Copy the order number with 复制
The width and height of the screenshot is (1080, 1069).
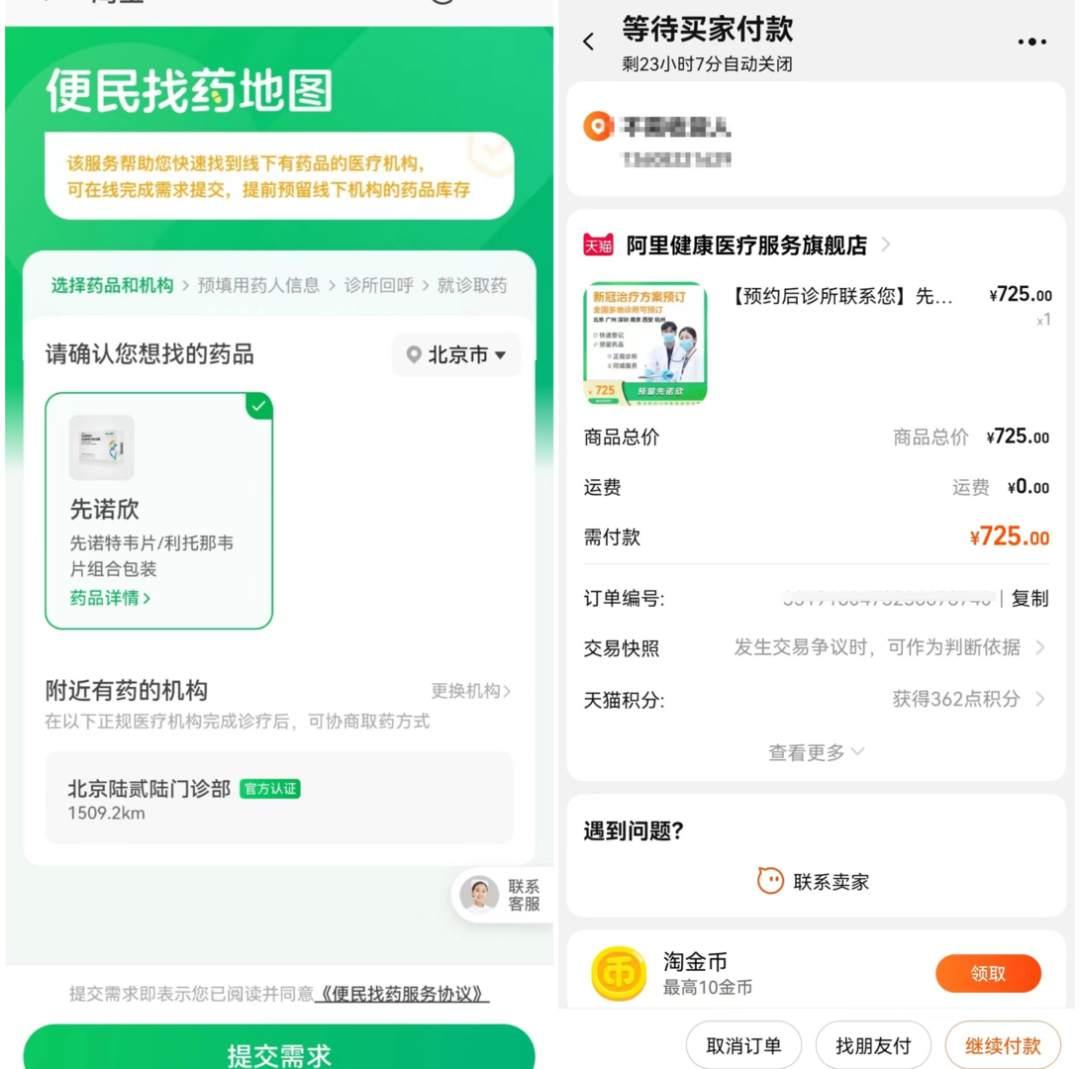pyautogui.click(x=1029, y=598)
